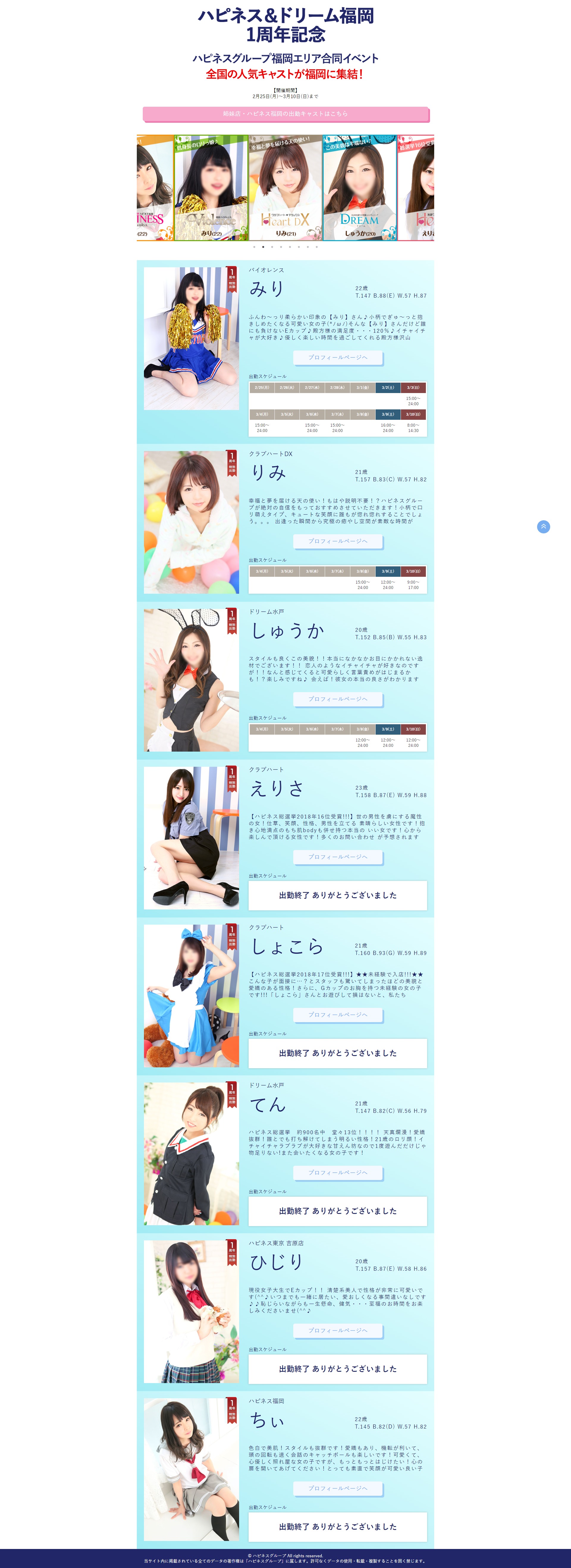Tap the first carousel page dot
The width and height of the screenshot is (571, 1568).
click(254, 247)
